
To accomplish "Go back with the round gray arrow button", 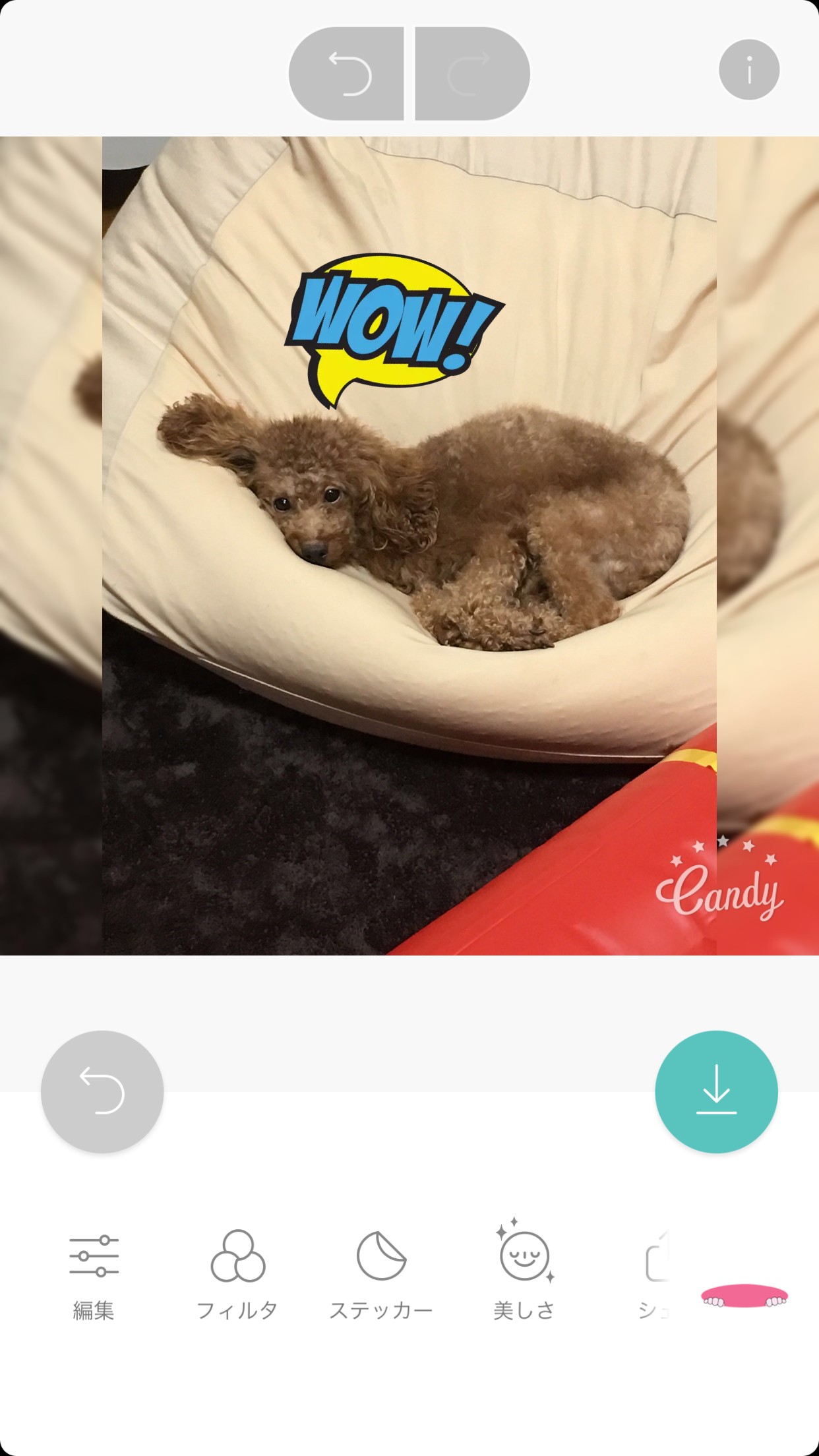I will 102,1092.
